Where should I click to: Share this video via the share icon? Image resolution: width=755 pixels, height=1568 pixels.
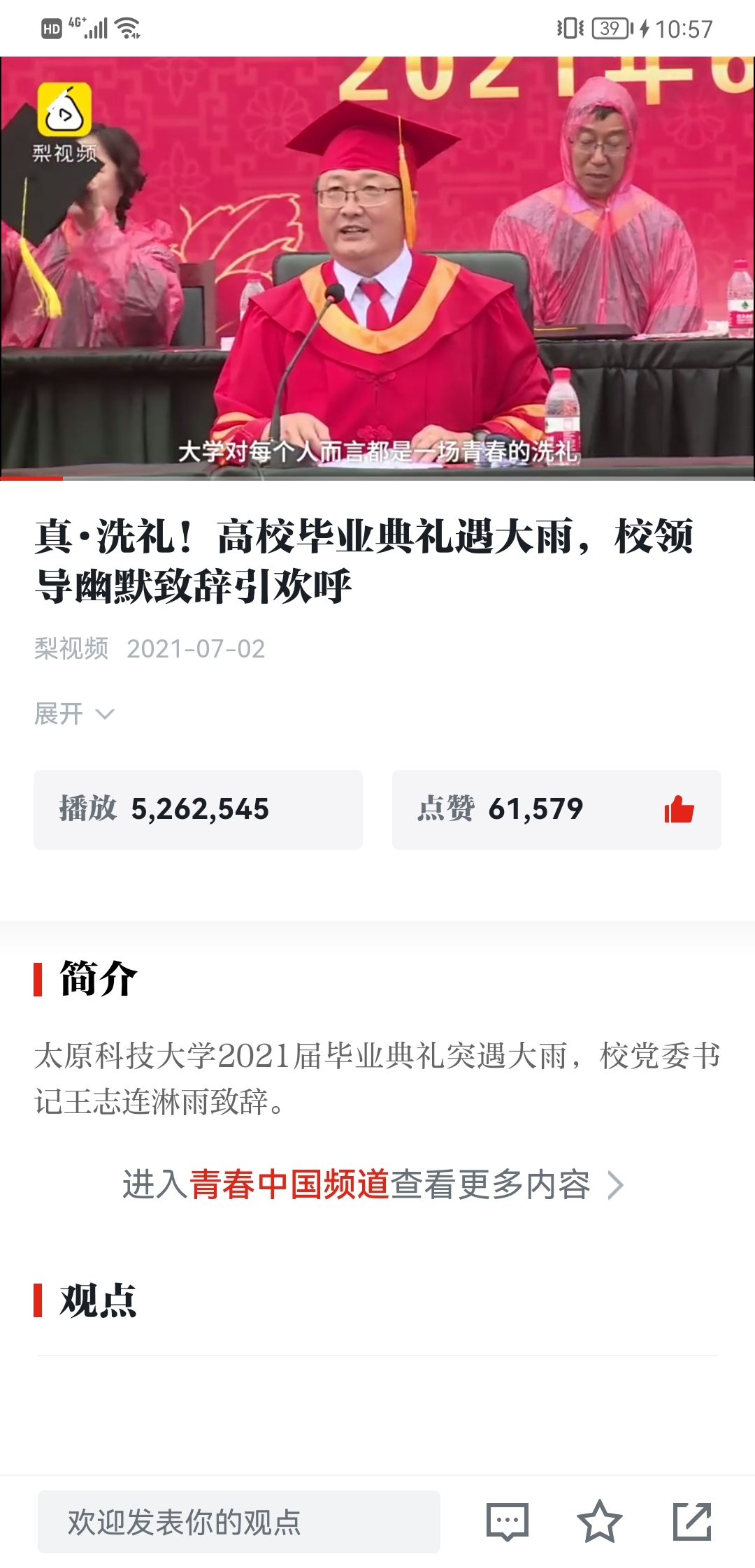coord(691,1521)
